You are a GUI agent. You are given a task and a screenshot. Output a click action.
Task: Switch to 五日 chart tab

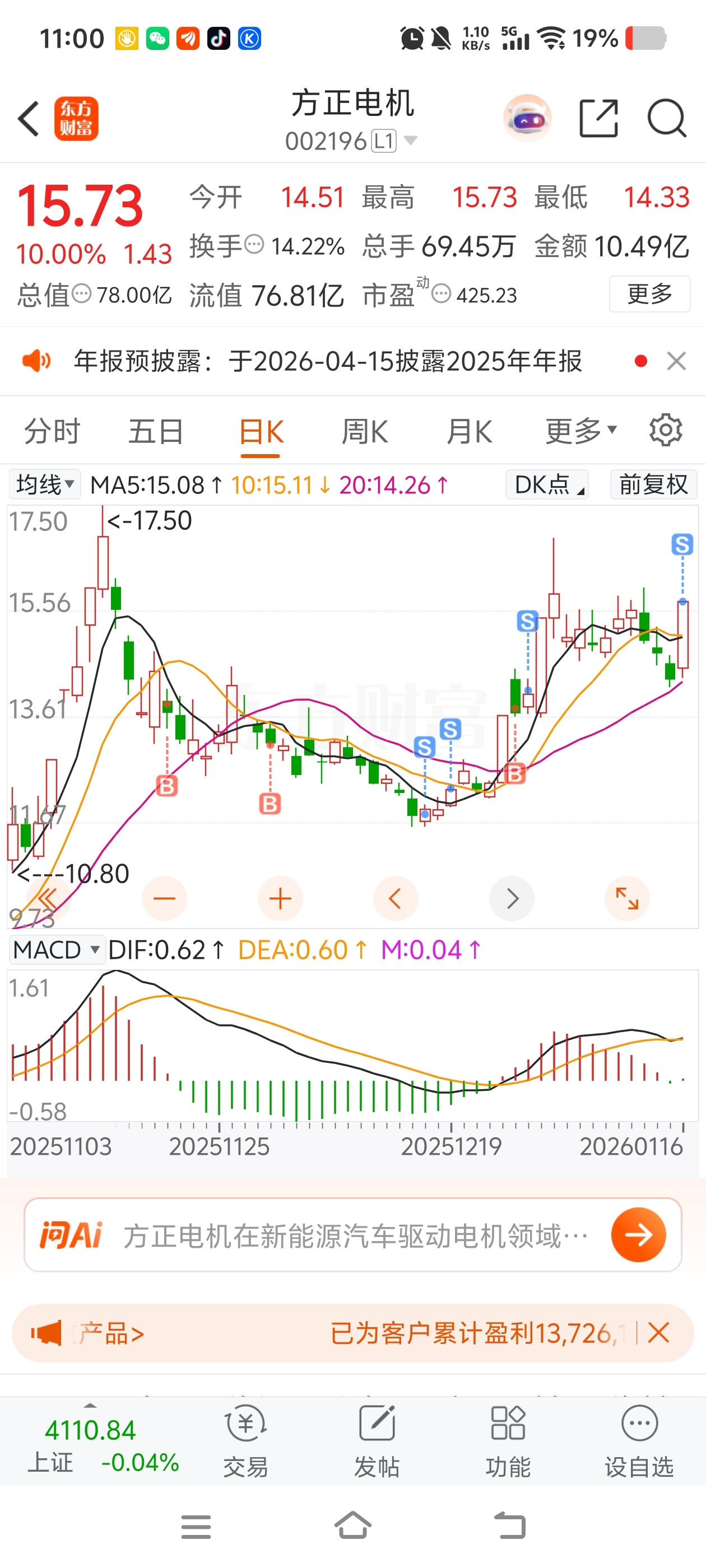tap(156, 432)
